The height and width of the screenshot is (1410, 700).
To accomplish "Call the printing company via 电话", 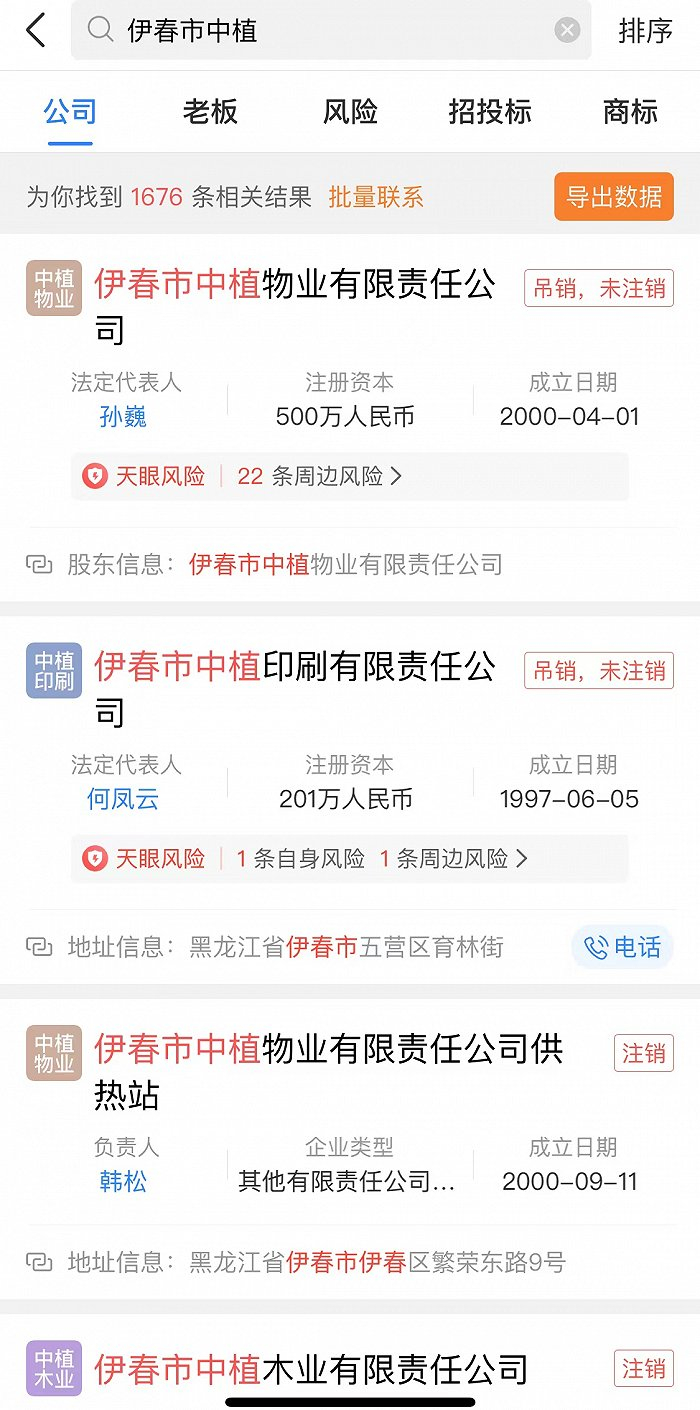I will tap(622, 947).
